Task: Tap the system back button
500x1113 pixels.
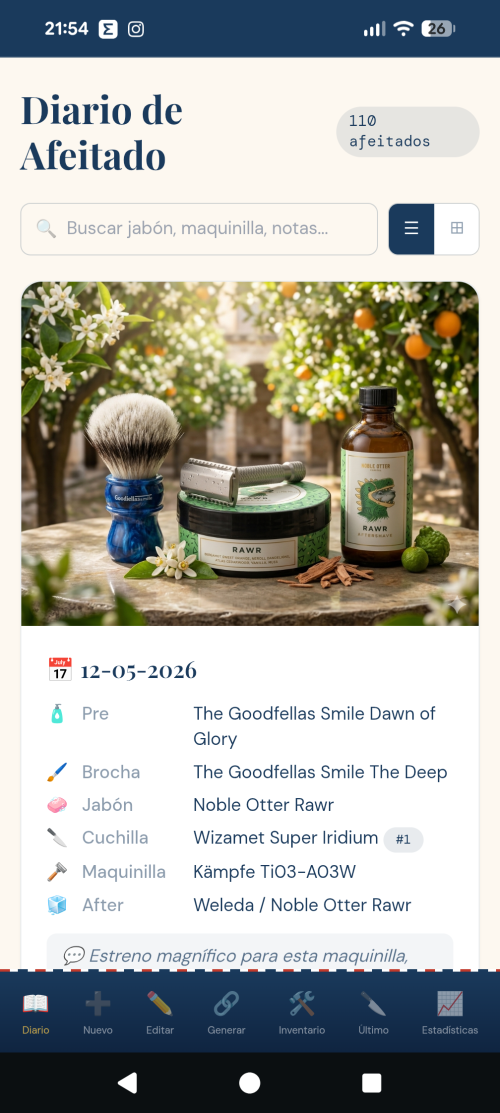Action: point(127,1082)
